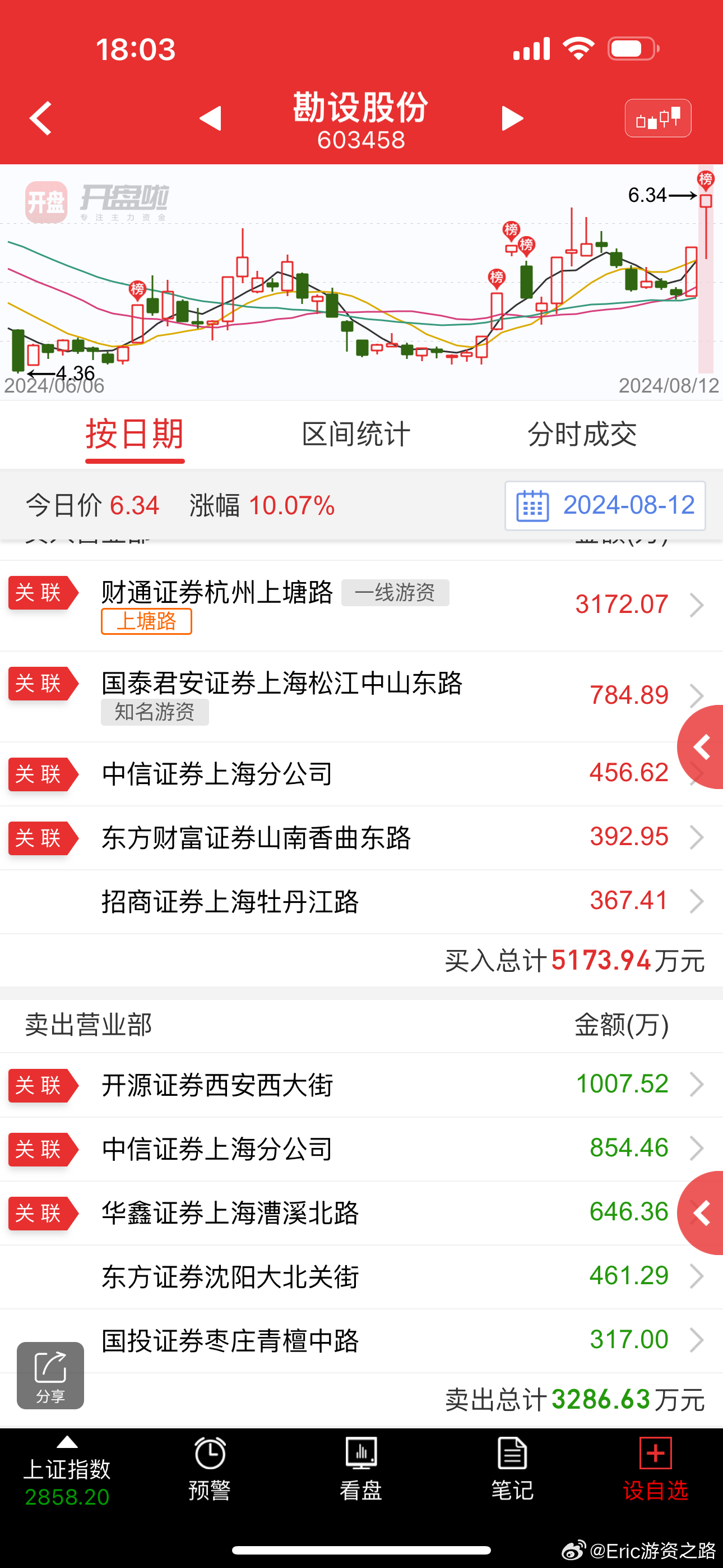Screen dimensions: 723x1568
Task: Go back using the top-left arrow
Action: tap(41, 118)
